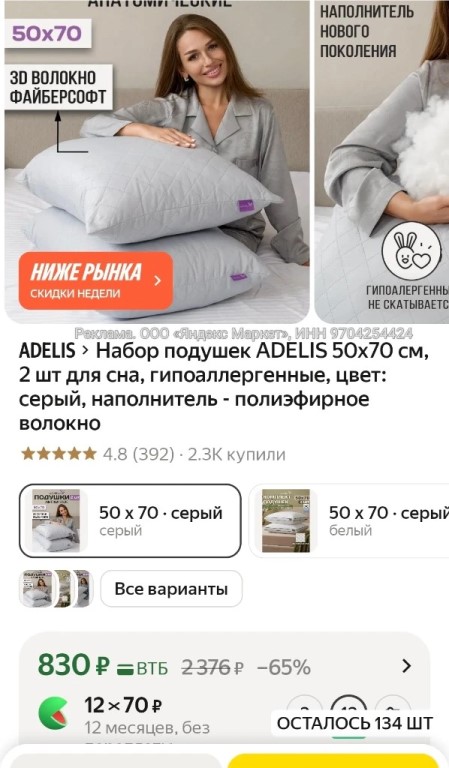
Task: Select the 50 x 70 серый variant
Action: pyautogui.click(x=130, y=521)
